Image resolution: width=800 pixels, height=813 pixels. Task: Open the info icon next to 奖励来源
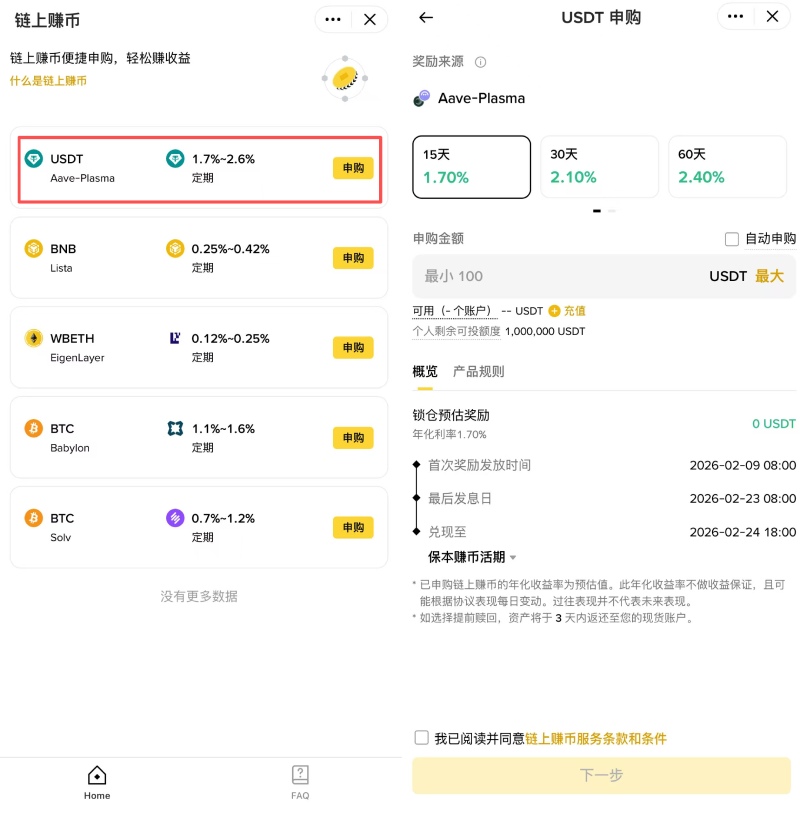(x=481, y=62)
